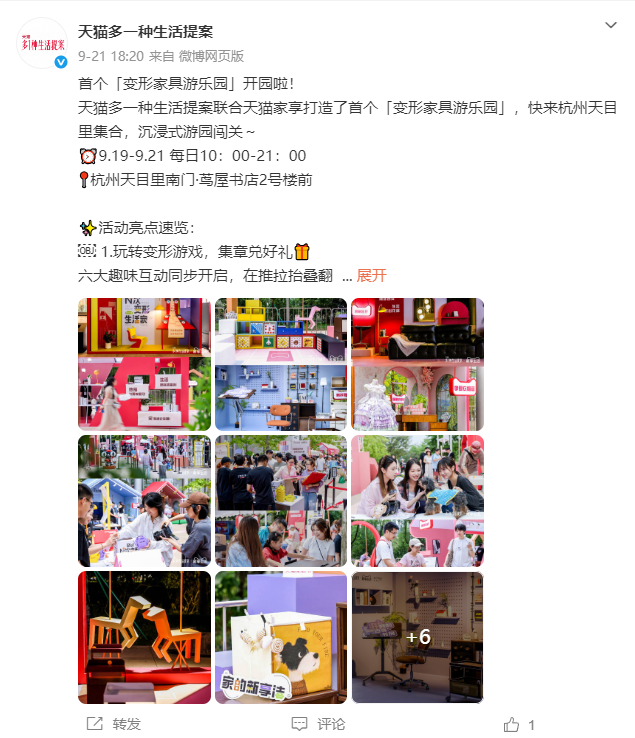Open the first photo with yellow chair display
The image size is (635, 738).
point(144,364)
